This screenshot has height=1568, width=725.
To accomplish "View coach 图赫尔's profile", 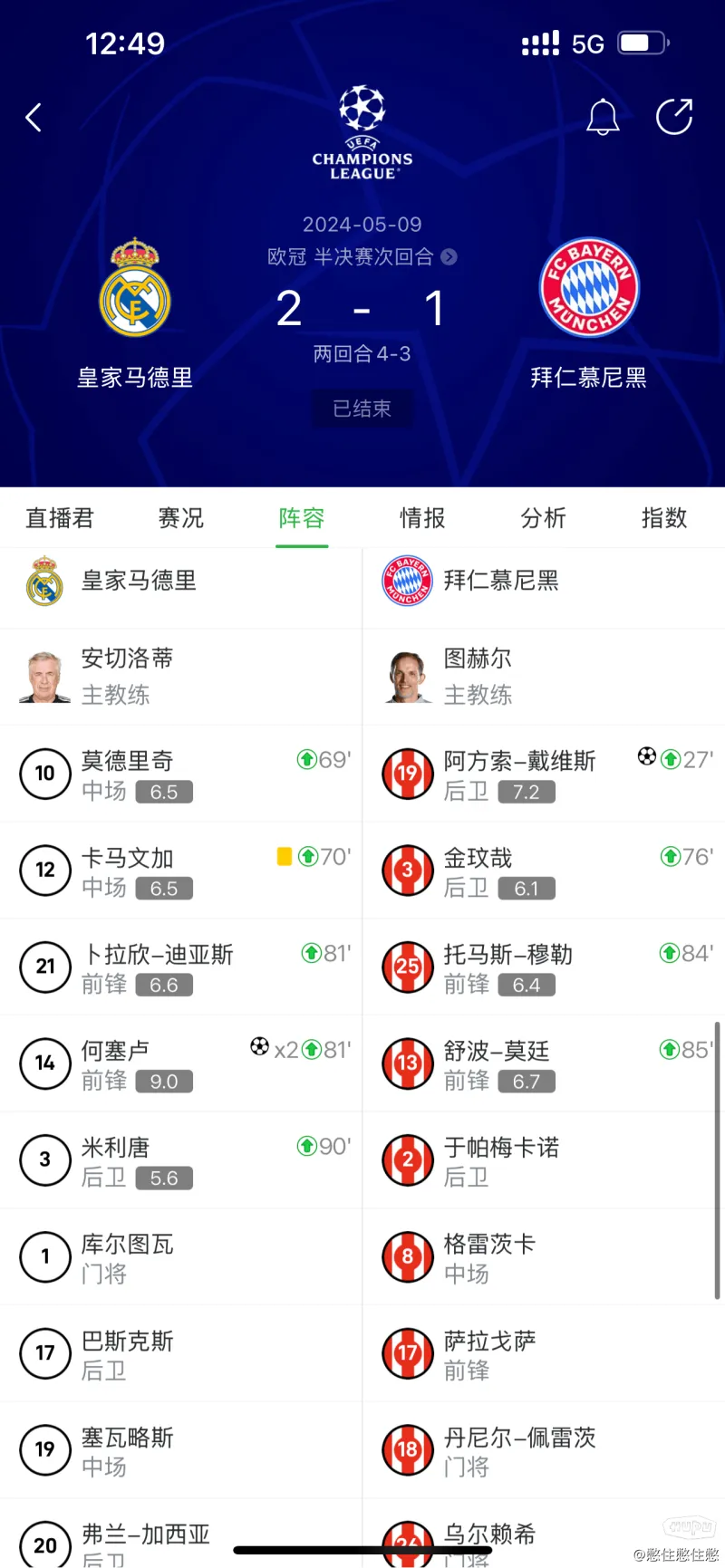I will [478, 676].
